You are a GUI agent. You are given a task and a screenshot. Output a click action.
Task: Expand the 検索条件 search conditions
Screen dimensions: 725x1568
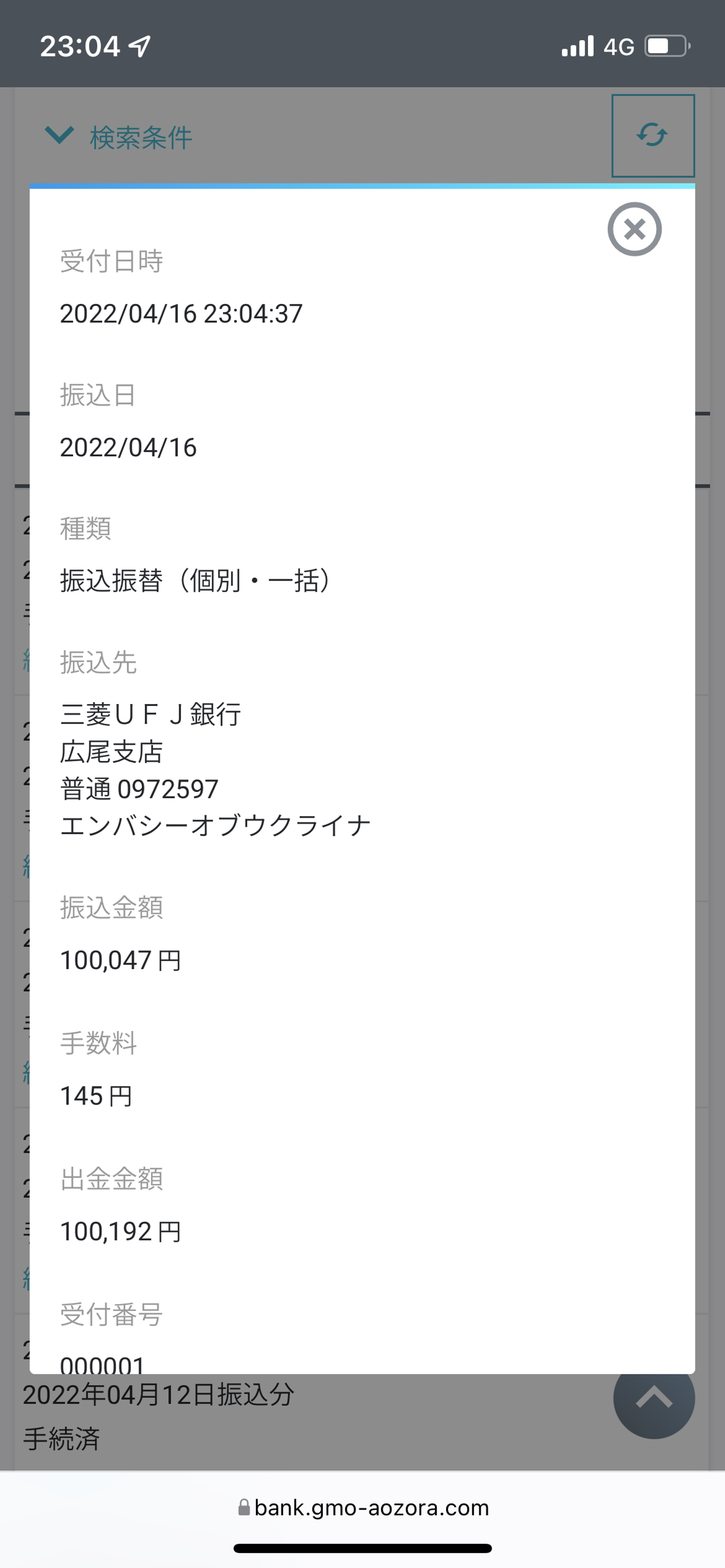coord(119,137)
